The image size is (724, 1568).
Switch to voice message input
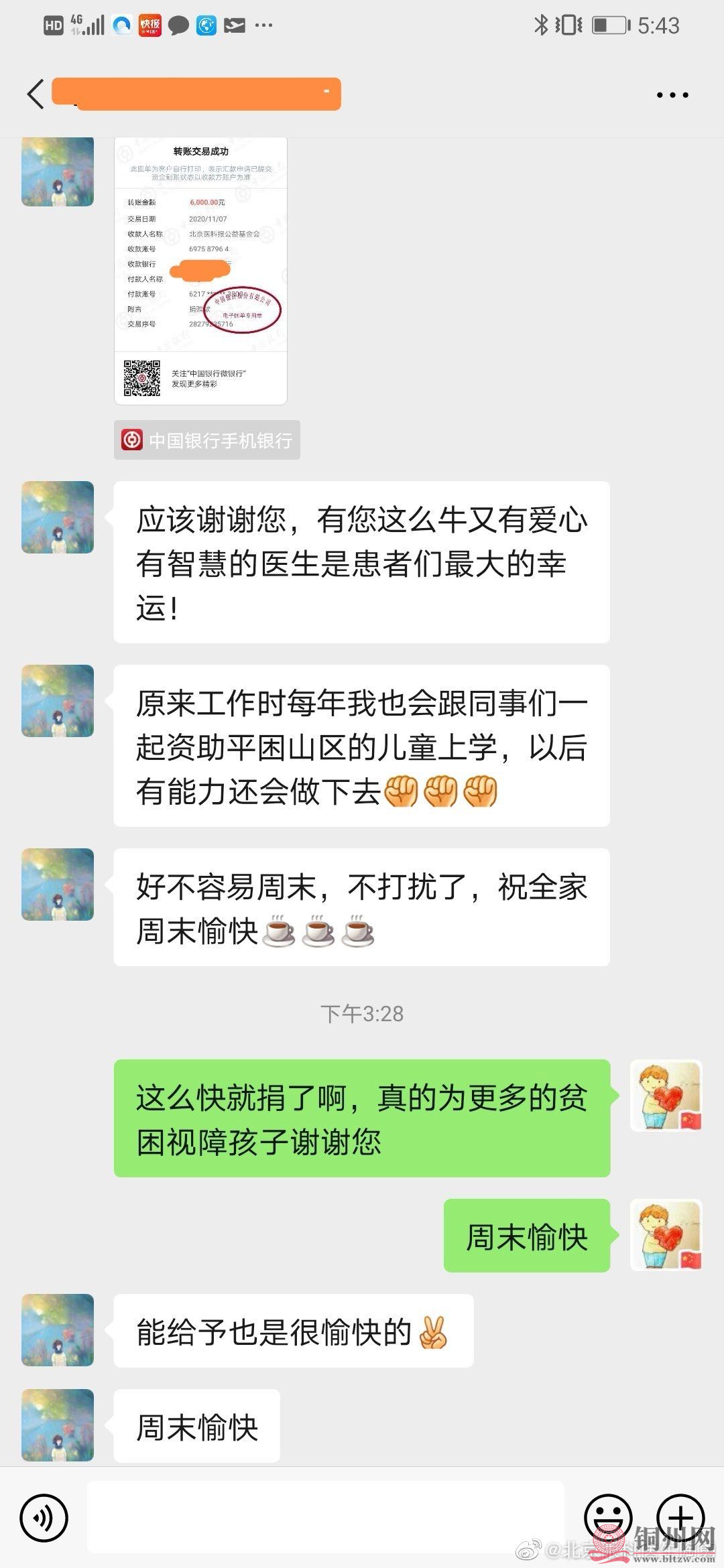44,1518
